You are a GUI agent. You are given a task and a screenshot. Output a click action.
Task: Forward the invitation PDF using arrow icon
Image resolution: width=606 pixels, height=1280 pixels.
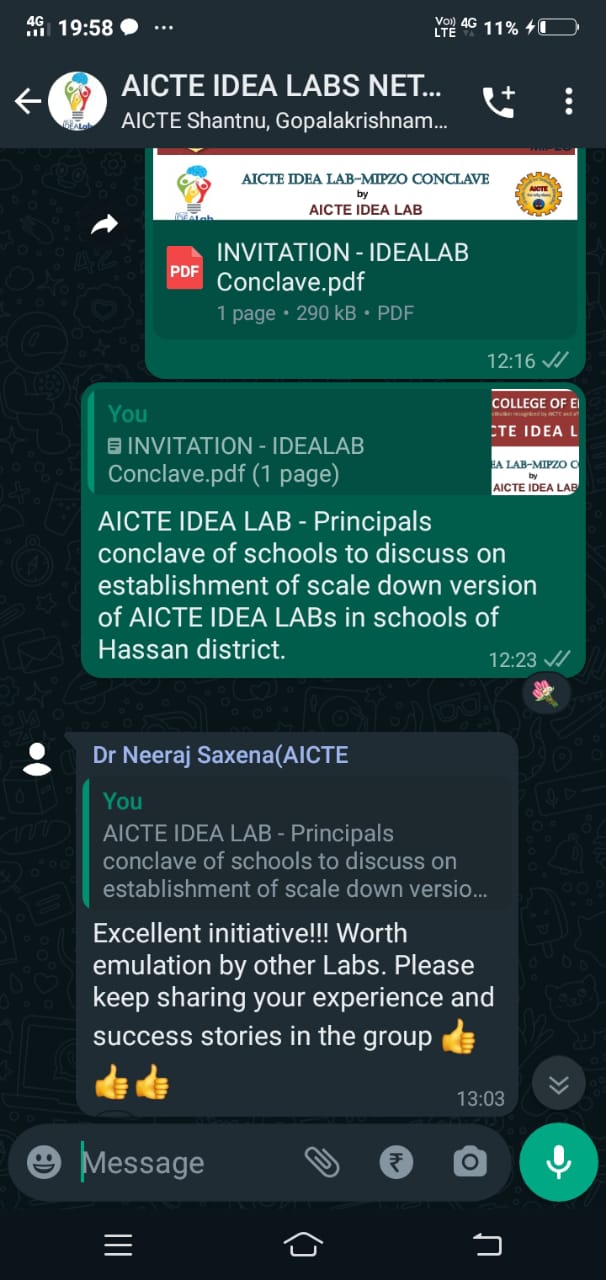pos(104,226)
